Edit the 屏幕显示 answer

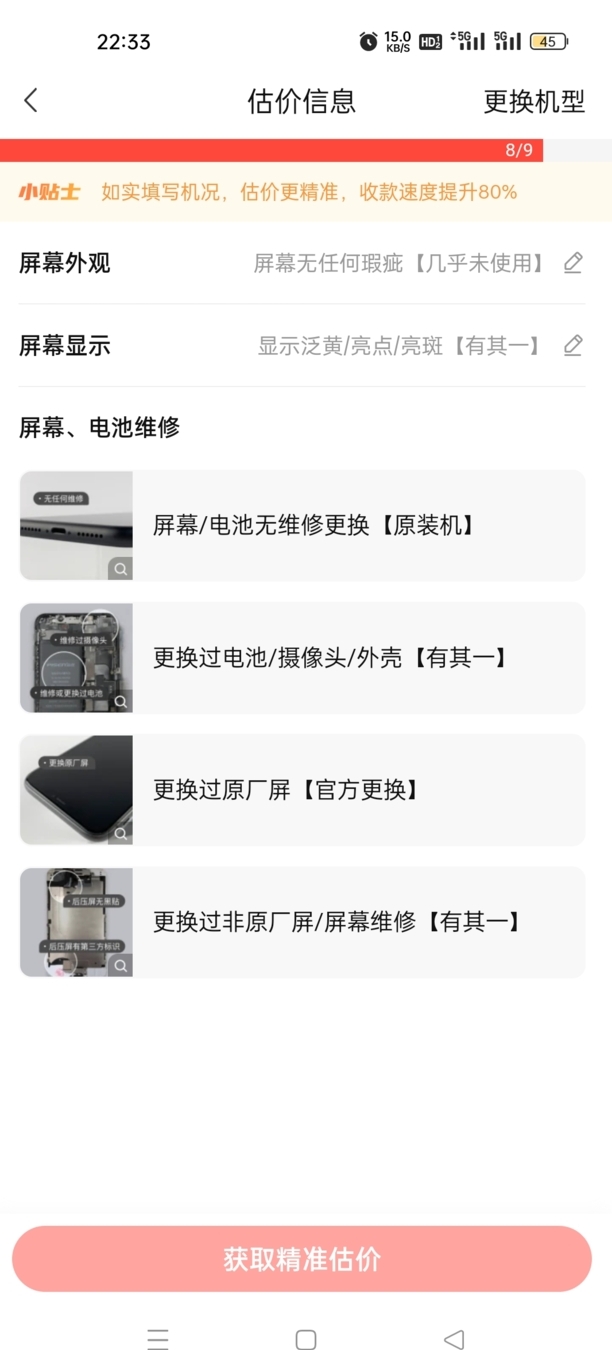pos(572,346)
